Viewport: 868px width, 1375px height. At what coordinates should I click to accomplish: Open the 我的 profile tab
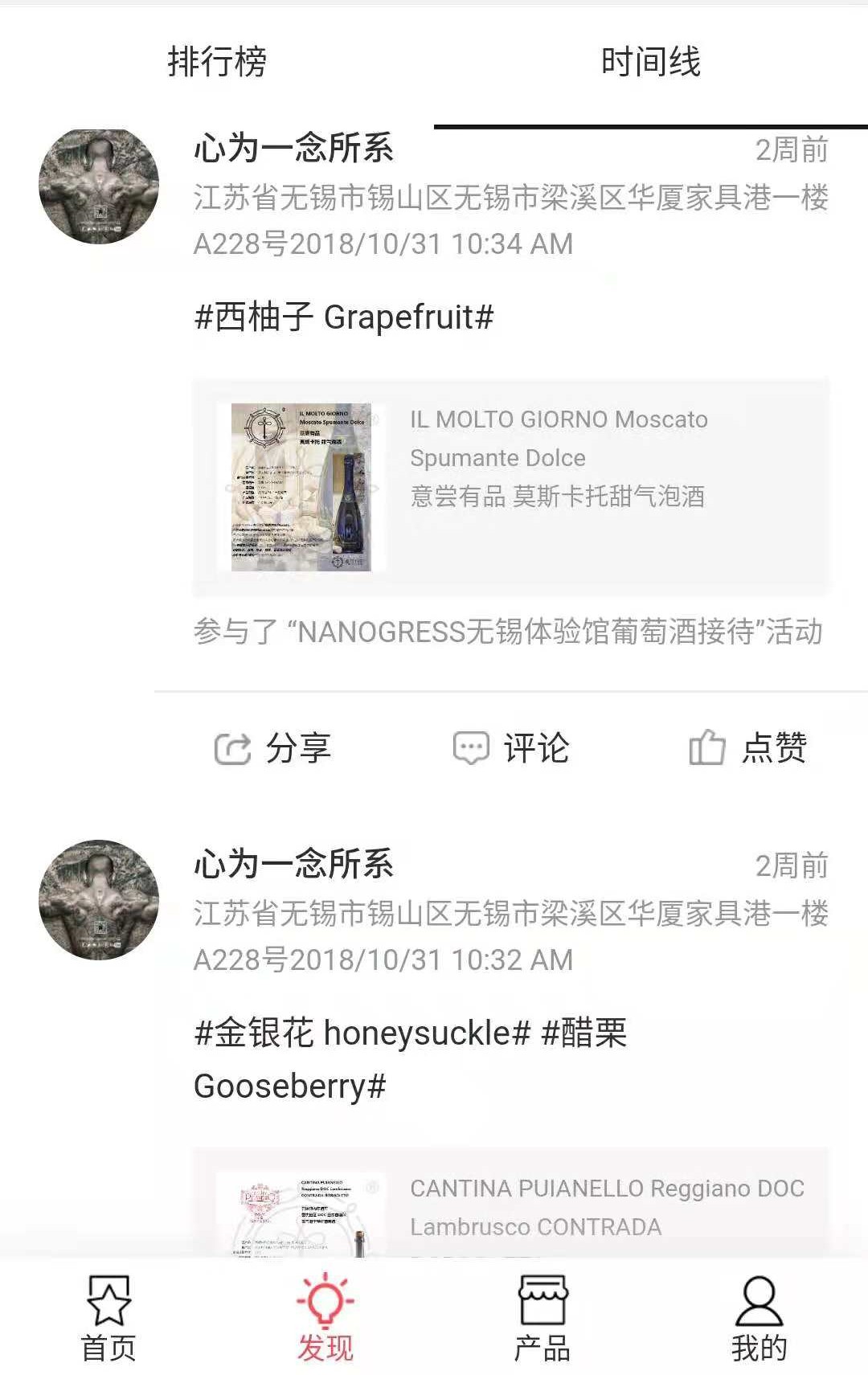[x=759, y=1318]
